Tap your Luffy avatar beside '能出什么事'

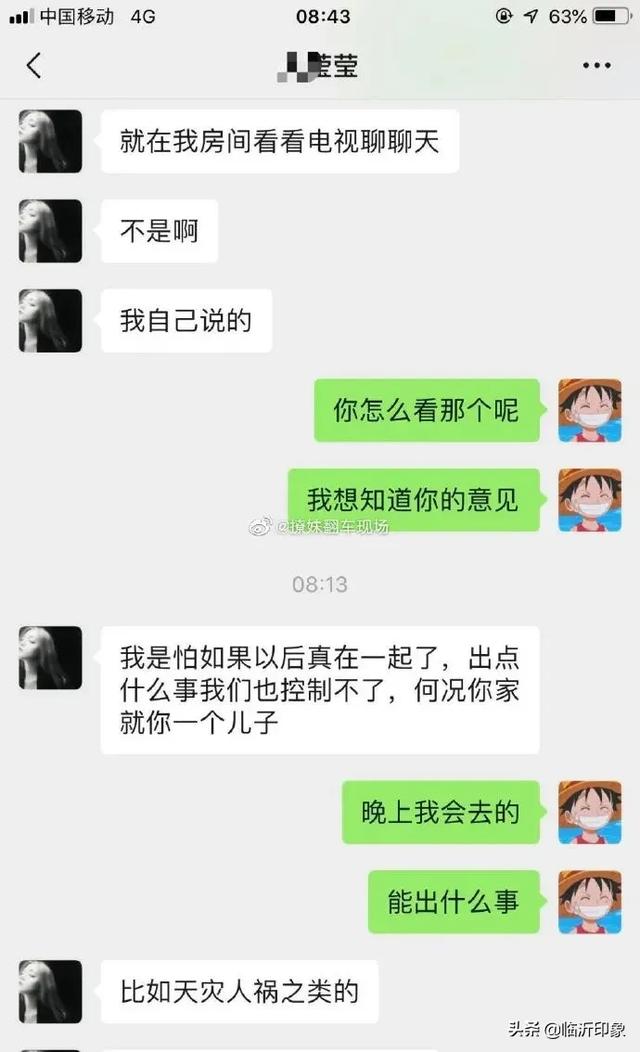point(590,902)
